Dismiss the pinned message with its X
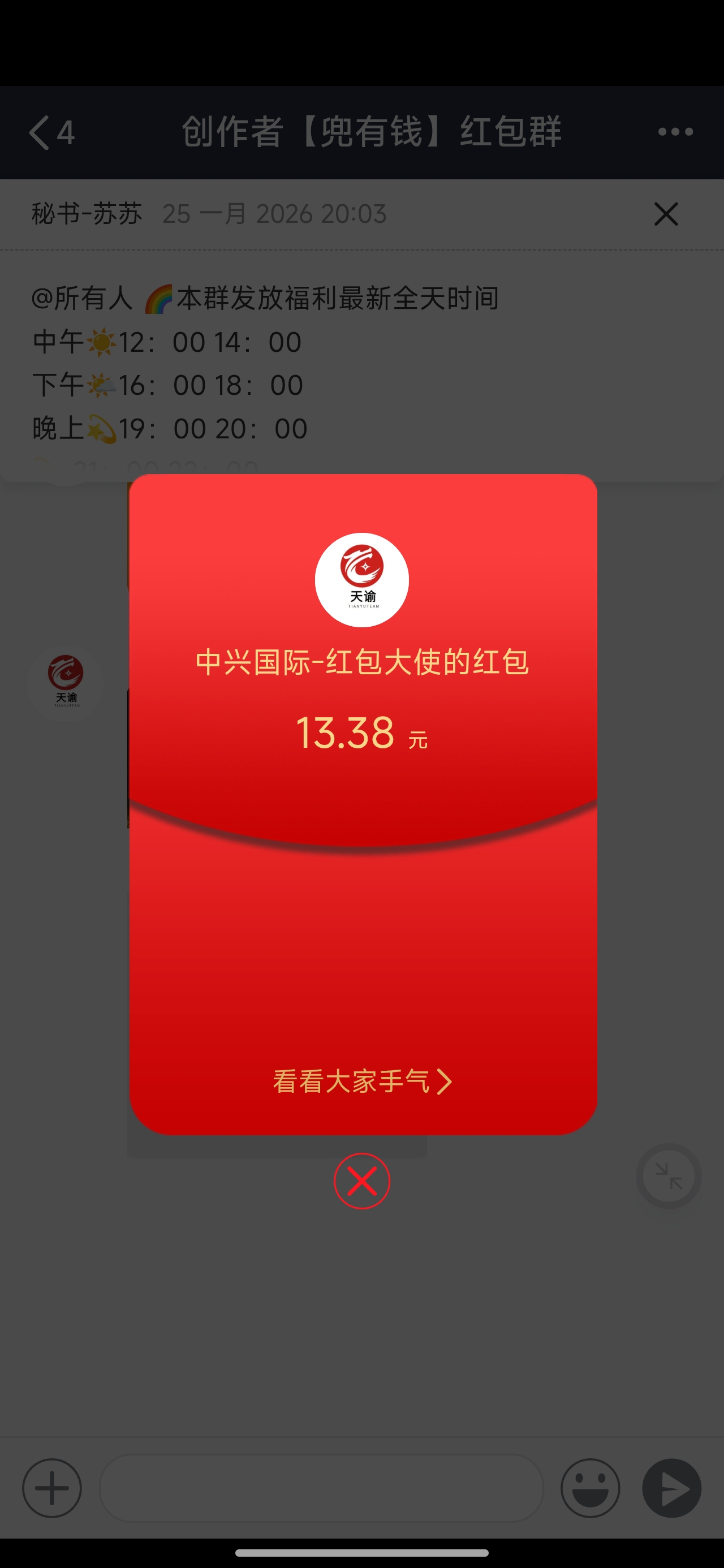The width and height of the screenshot is (724, 1568). point(666,214)
